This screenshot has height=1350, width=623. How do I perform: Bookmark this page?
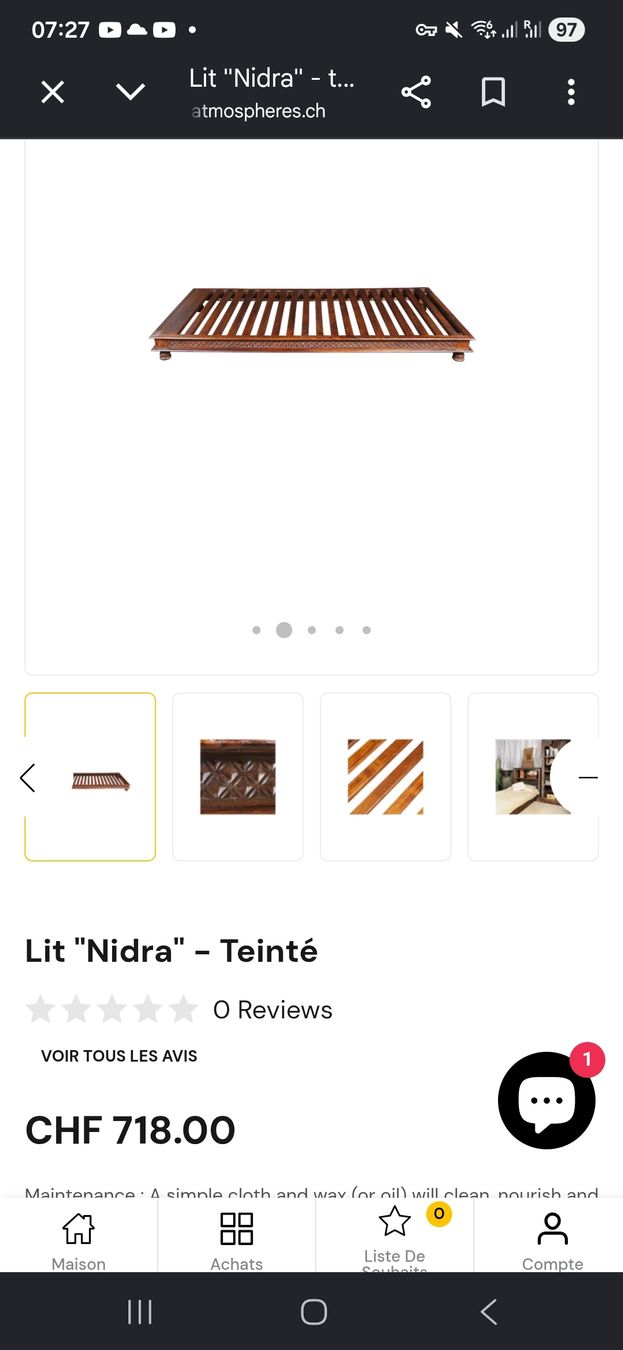[x=493, y=93]
